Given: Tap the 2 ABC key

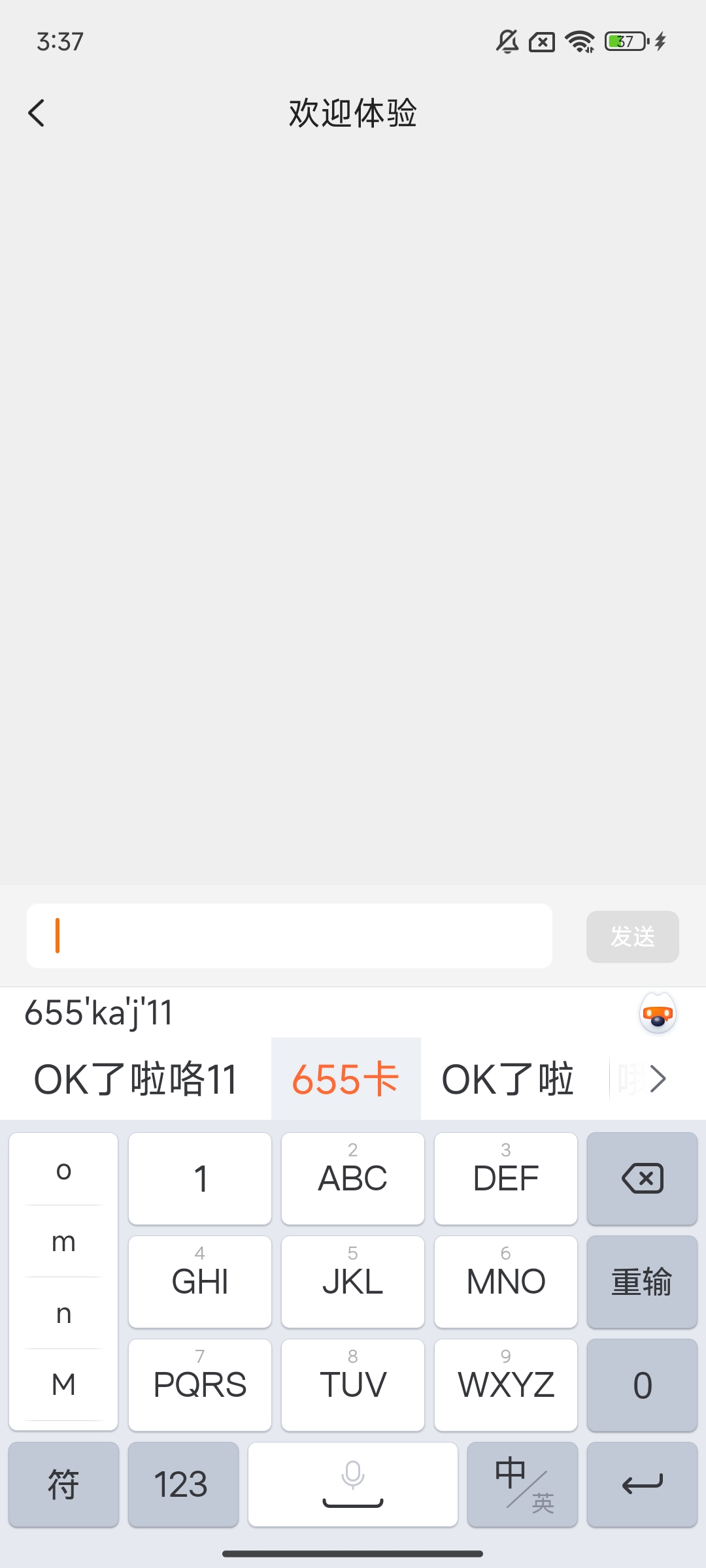Looking at the screenshot, I should coord(353,1179).
